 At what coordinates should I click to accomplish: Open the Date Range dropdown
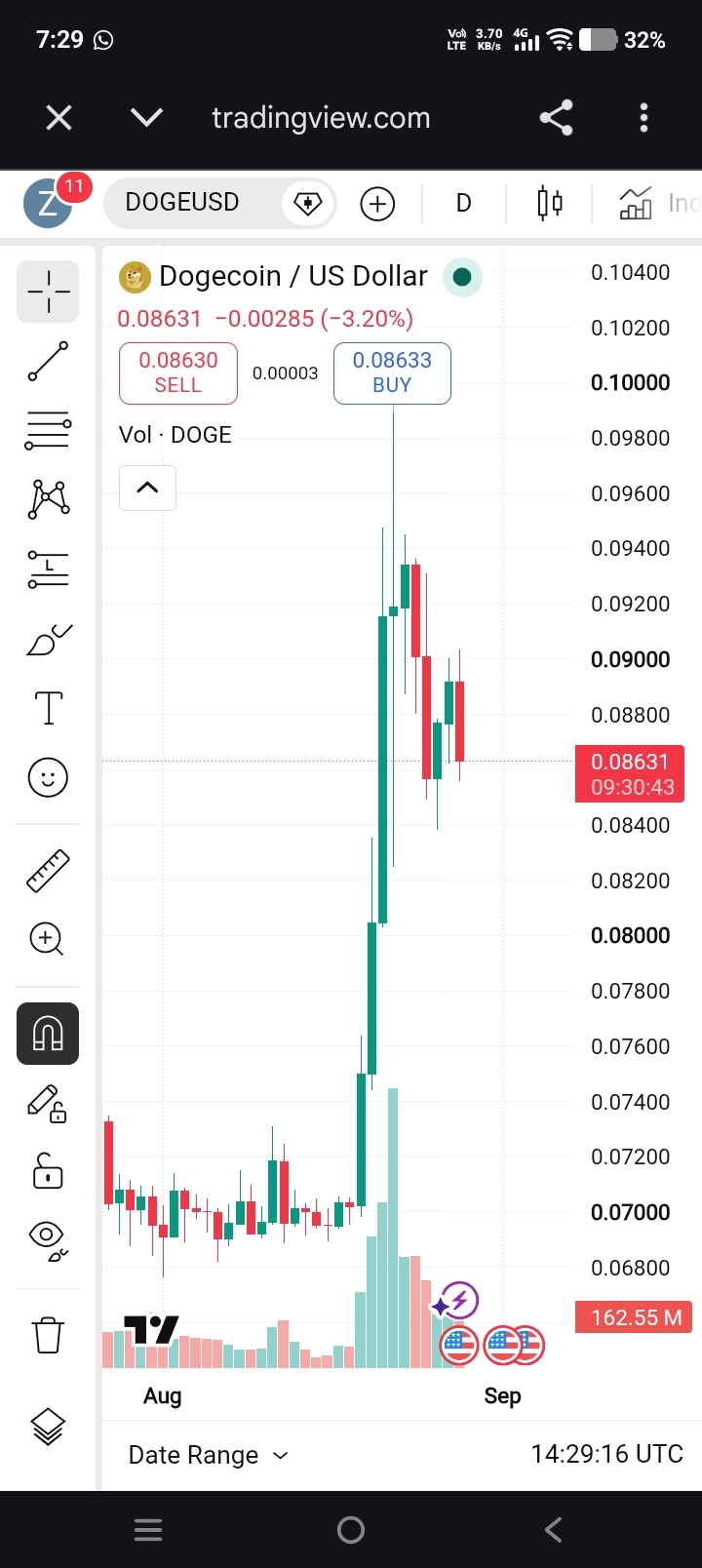pos(209,1455)
